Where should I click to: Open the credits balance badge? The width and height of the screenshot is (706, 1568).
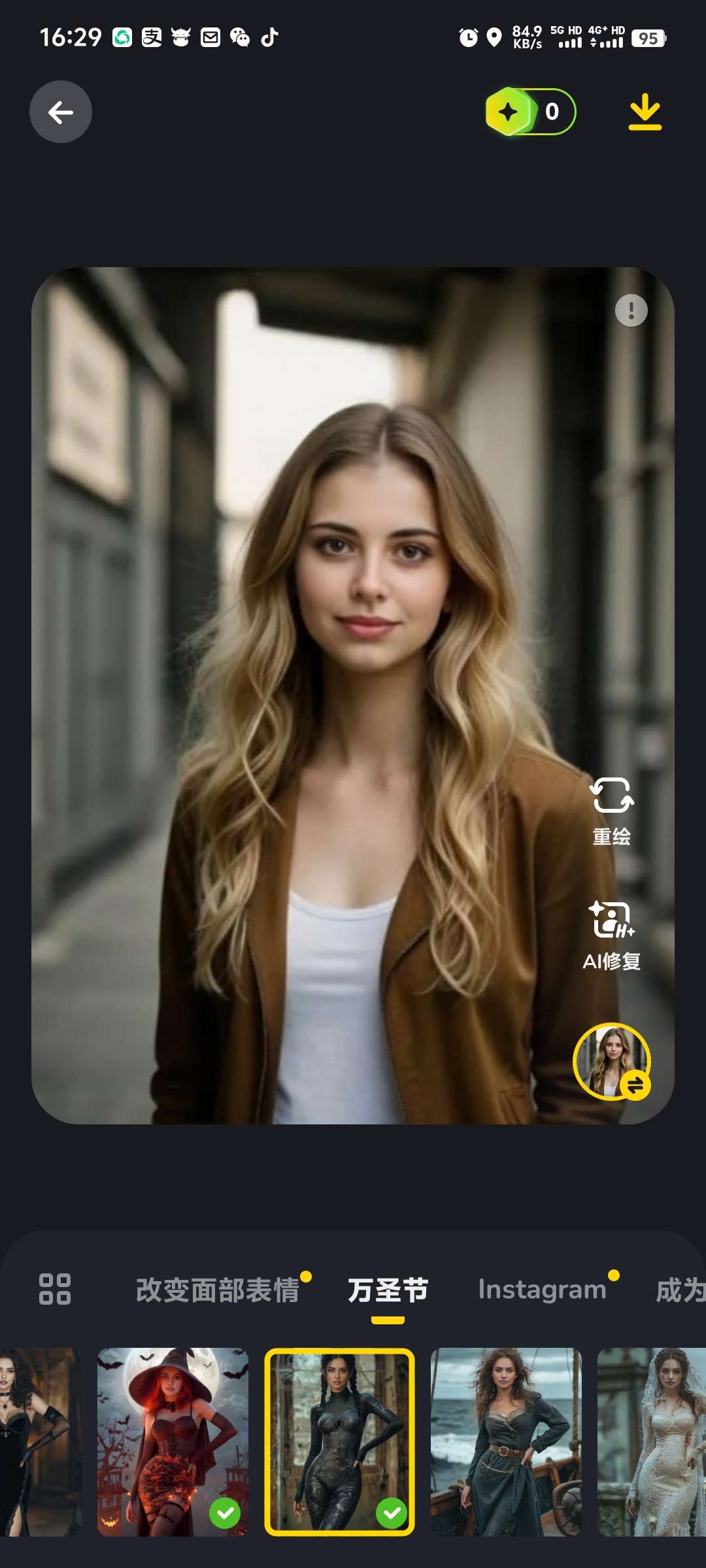(530, 112)
